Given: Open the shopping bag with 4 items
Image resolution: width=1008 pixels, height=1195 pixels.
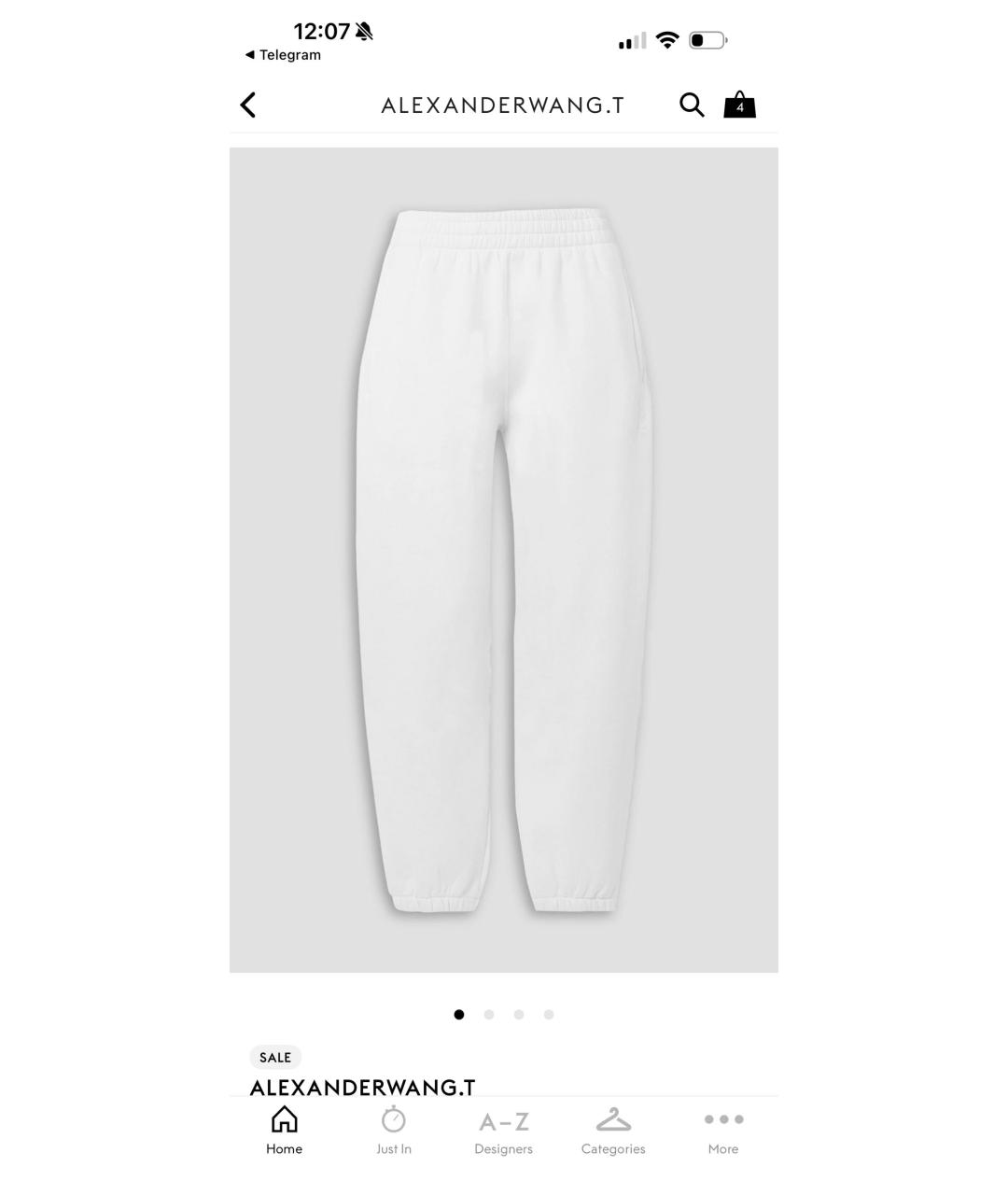Looking at the screenshot, I should 739,104.
